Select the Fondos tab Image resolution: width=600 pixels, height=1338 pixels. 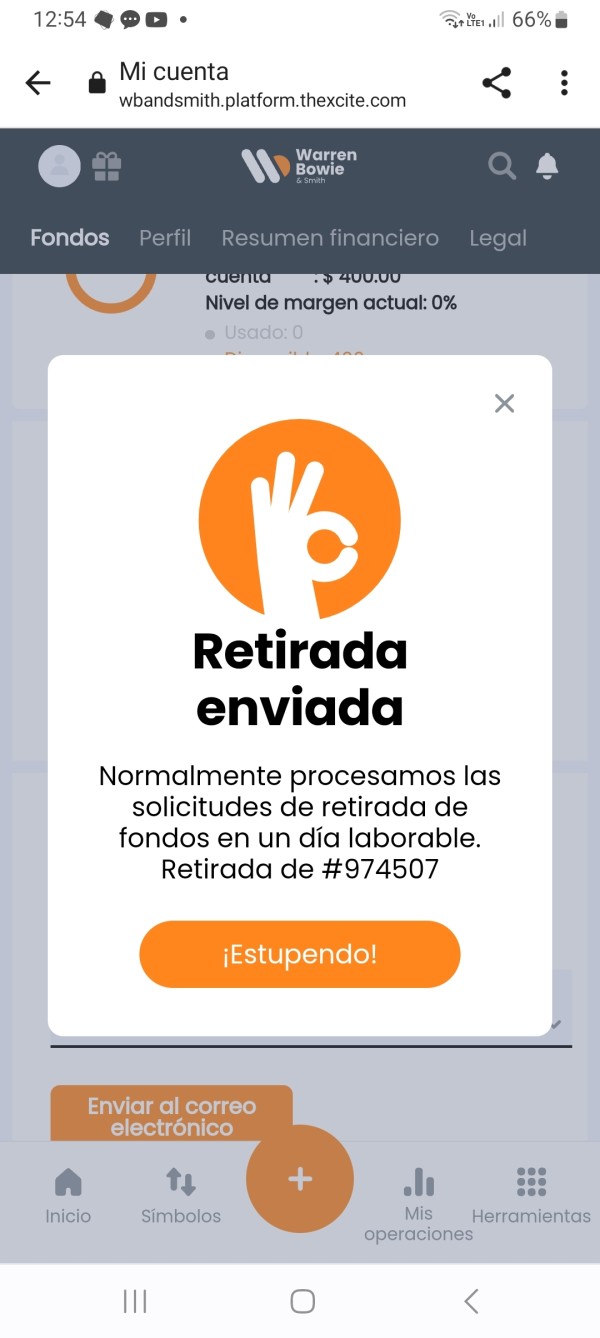[x=70, y=238]
